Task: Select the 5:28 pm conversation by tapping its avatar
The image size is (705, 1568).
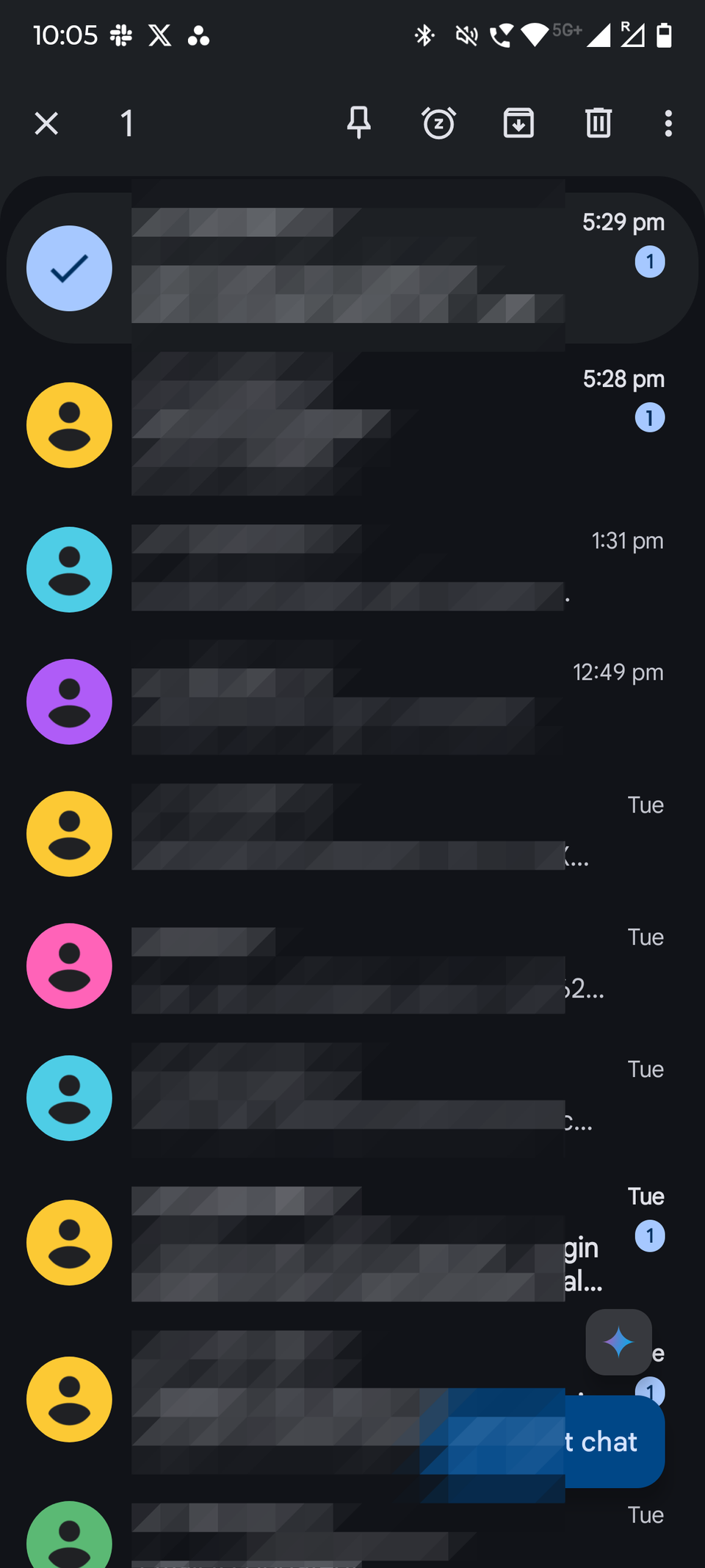Action: pos(69,425)
